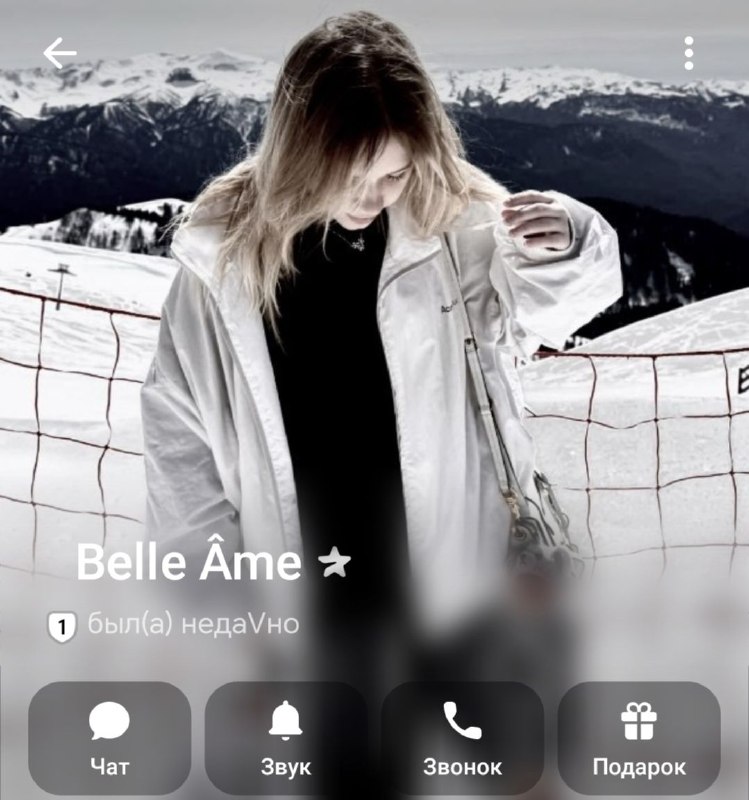749x800 pixels.
Task: Open the three-dot overflow menu
Action: click(x=689, y=53)
